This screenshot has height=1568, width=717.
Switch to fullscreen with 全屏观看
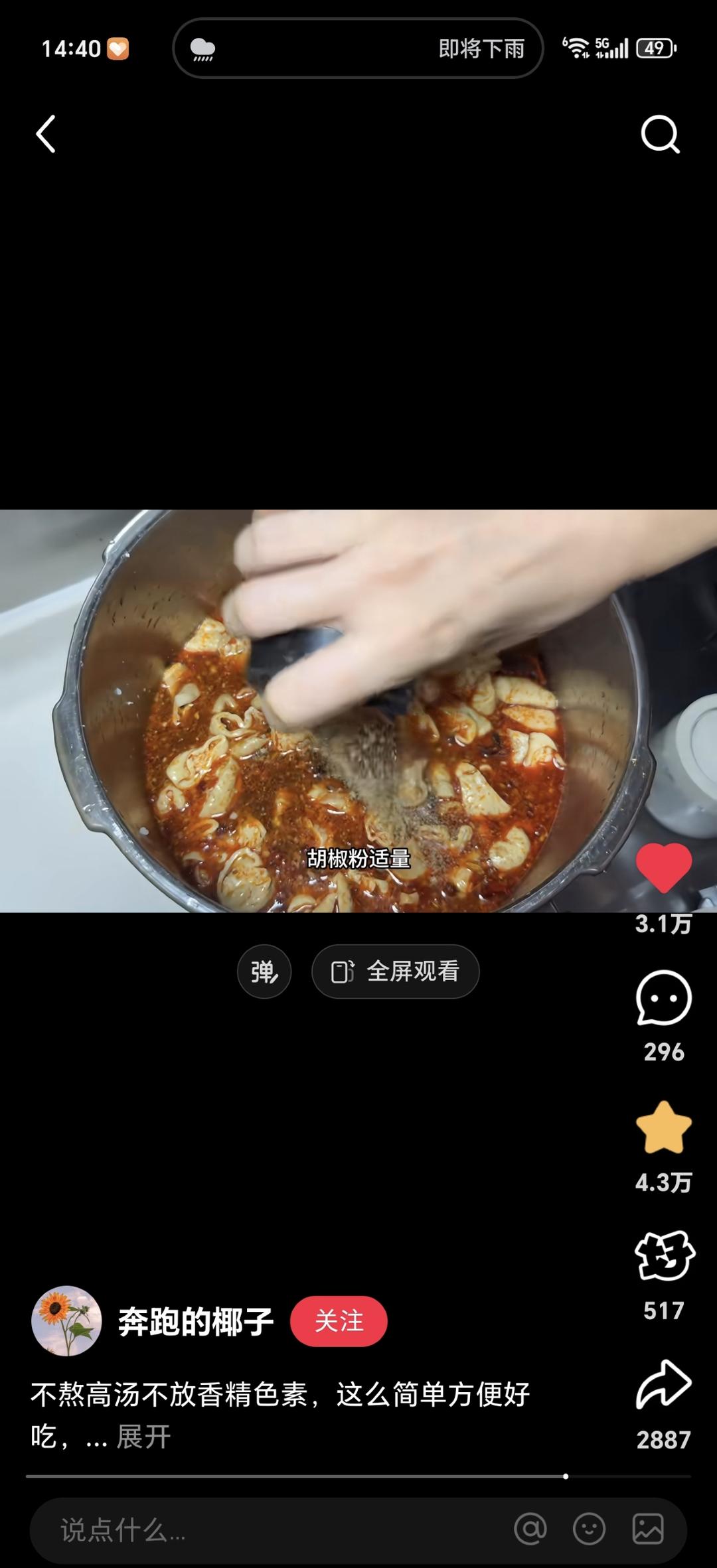point(396,971)
